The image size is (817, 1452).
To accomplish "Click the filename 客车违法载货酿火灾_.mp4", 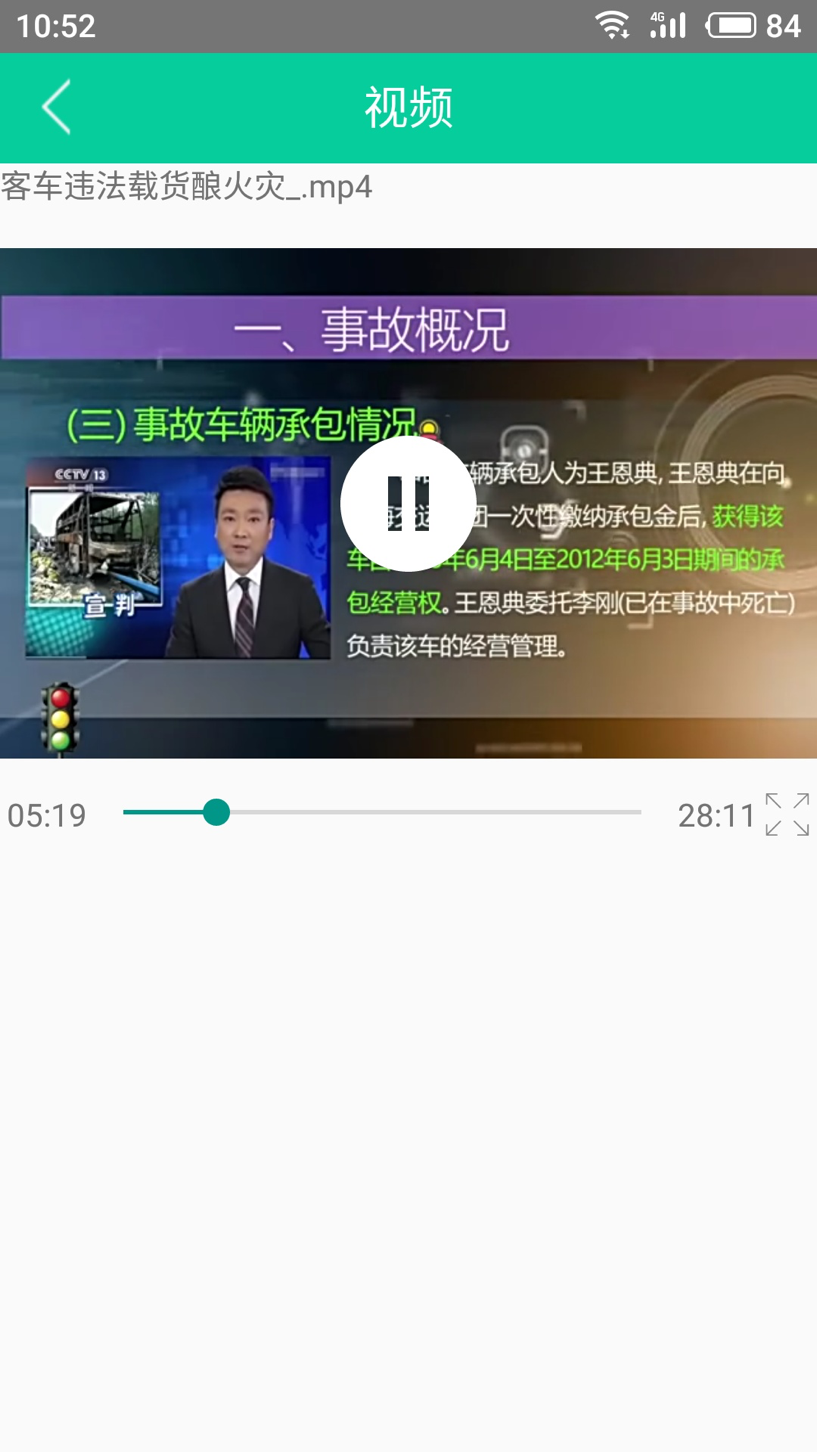I will [185, 186].
